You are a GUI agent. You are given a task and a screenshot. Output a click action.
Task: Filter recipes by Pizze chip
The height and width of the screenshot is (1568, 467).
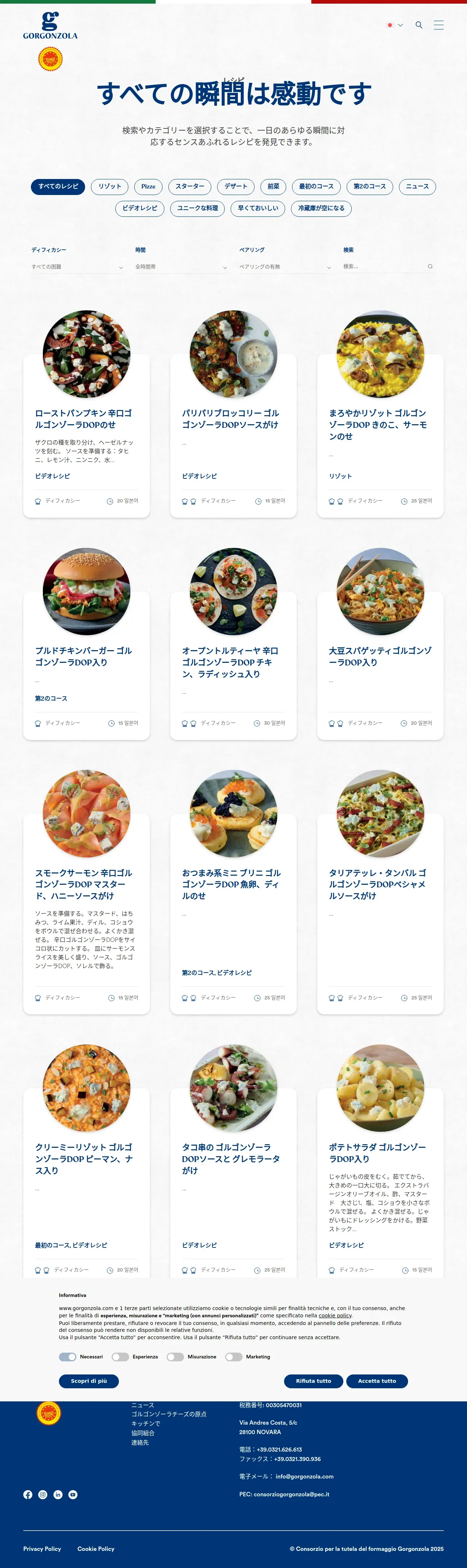[x=148, y=187]
